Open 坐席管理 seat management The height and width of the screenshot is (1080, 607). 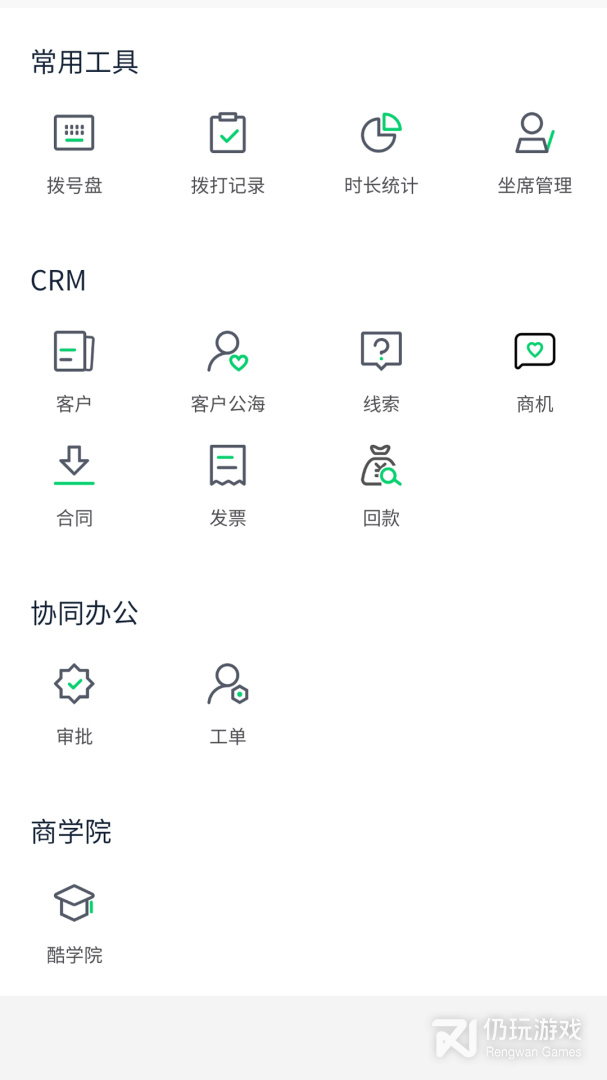point(535,152)
